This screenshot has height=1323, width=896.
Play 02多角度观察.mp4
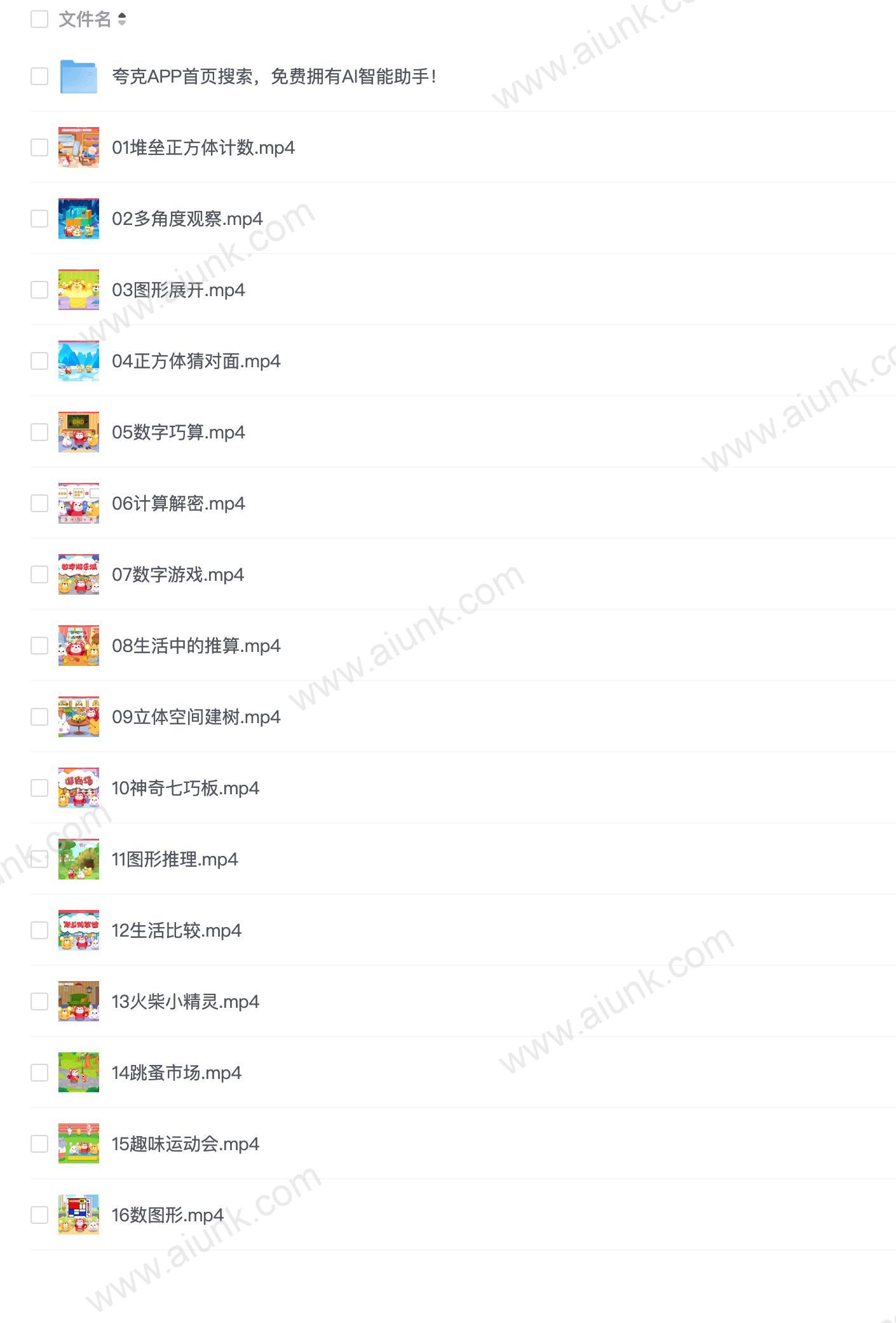187,219
